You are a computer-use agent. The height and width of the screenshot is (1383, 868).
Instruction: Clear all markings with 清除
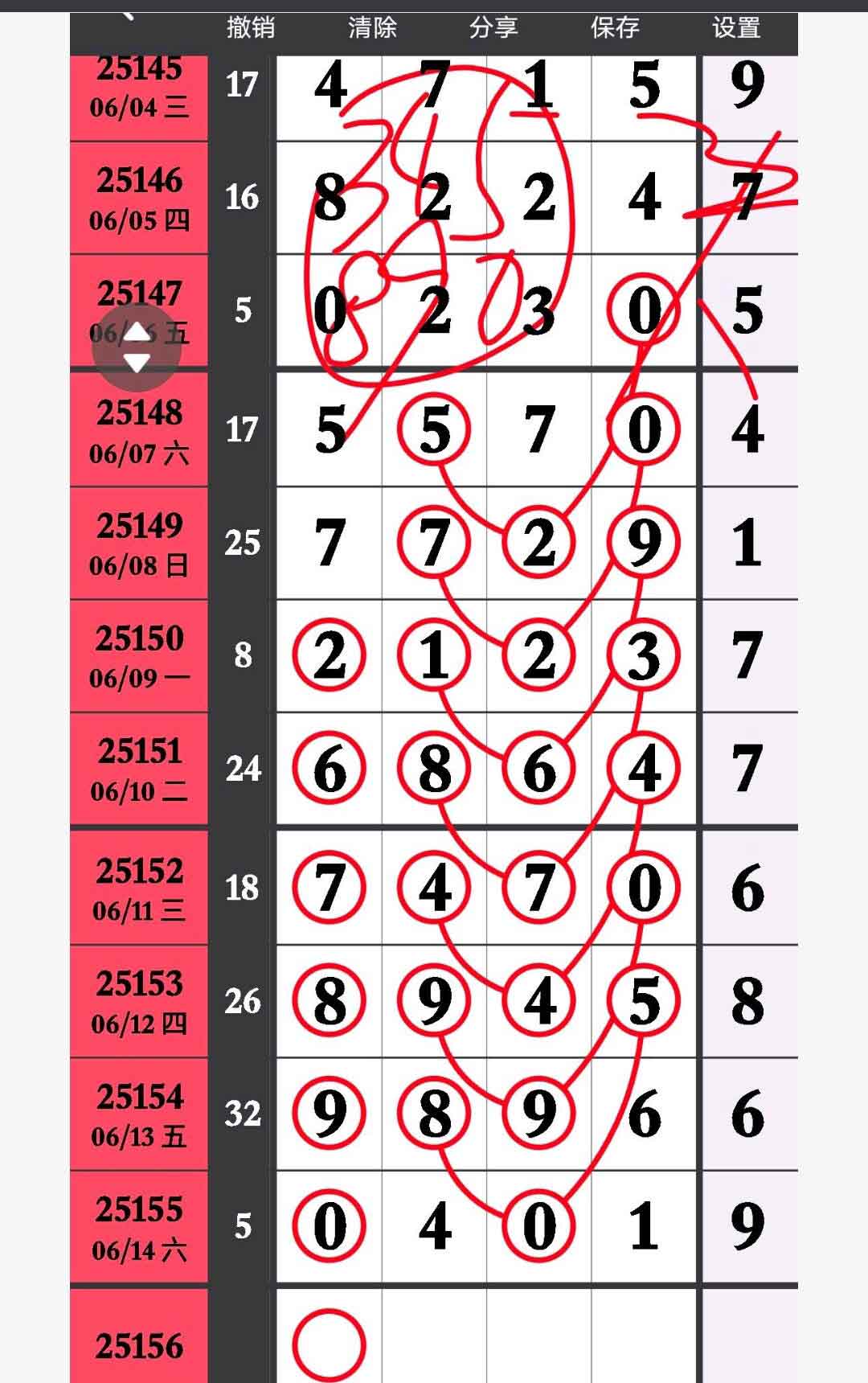click(372, 28)
